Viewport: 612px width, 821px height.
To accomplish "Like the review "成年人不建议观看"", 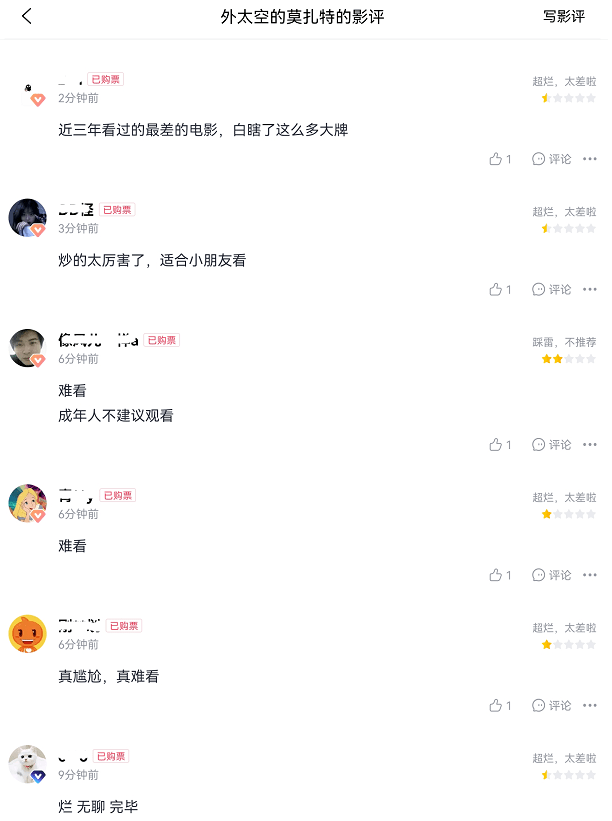I will pyautogui.click(x=499, y=445).
